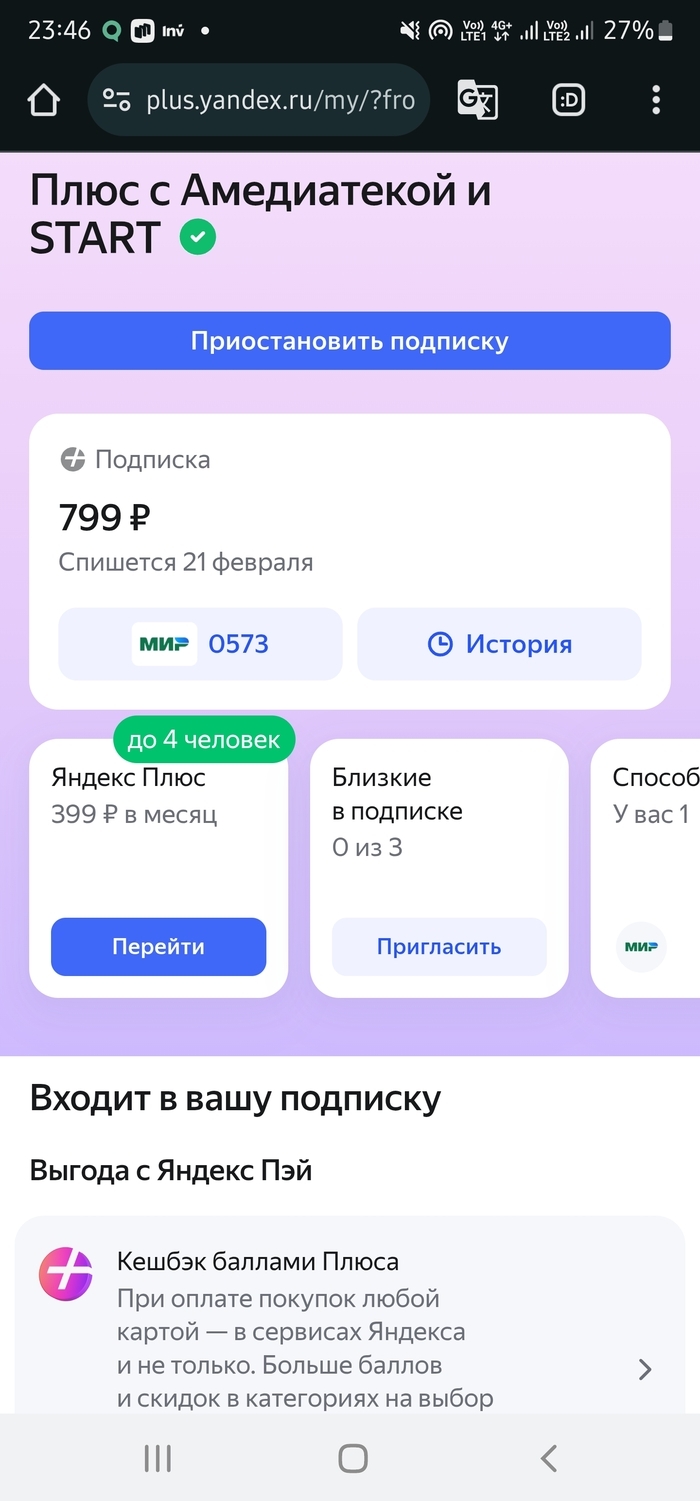Viewport: 700px width, 1501px height.
Task: Tap Пригласить to invite close ones
Action: coord(439,946)
